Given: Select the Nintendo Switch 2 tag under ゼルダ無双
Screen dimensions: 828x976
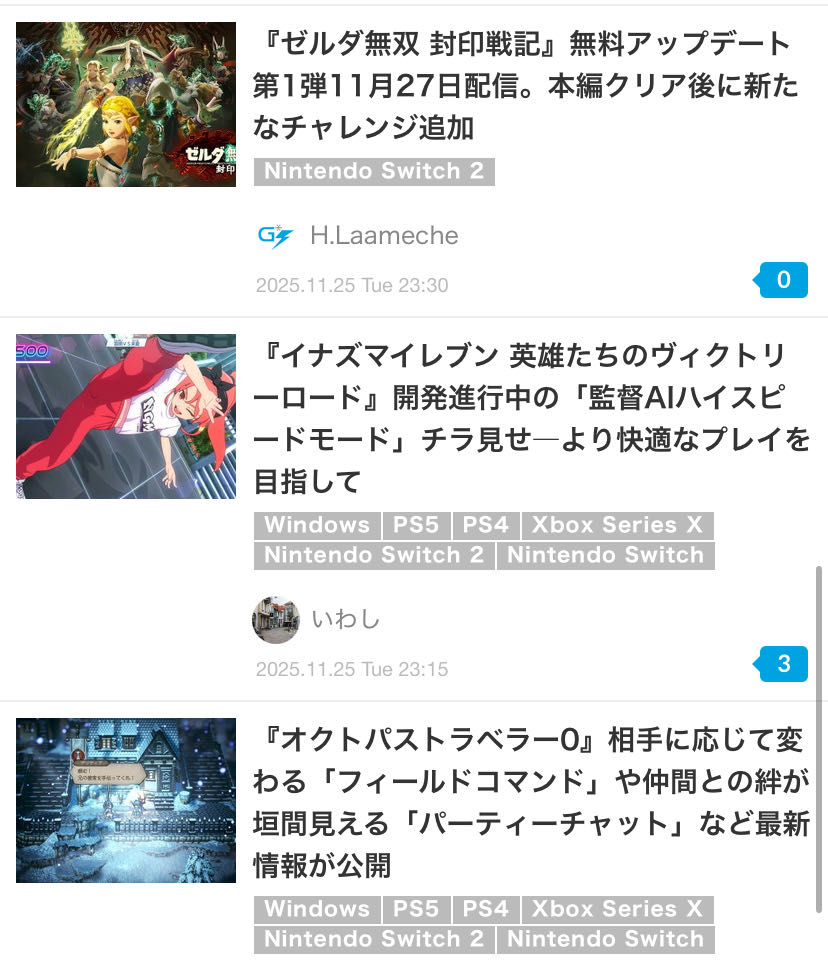Looking at the screenshot, I should click(x=374, y=171).
